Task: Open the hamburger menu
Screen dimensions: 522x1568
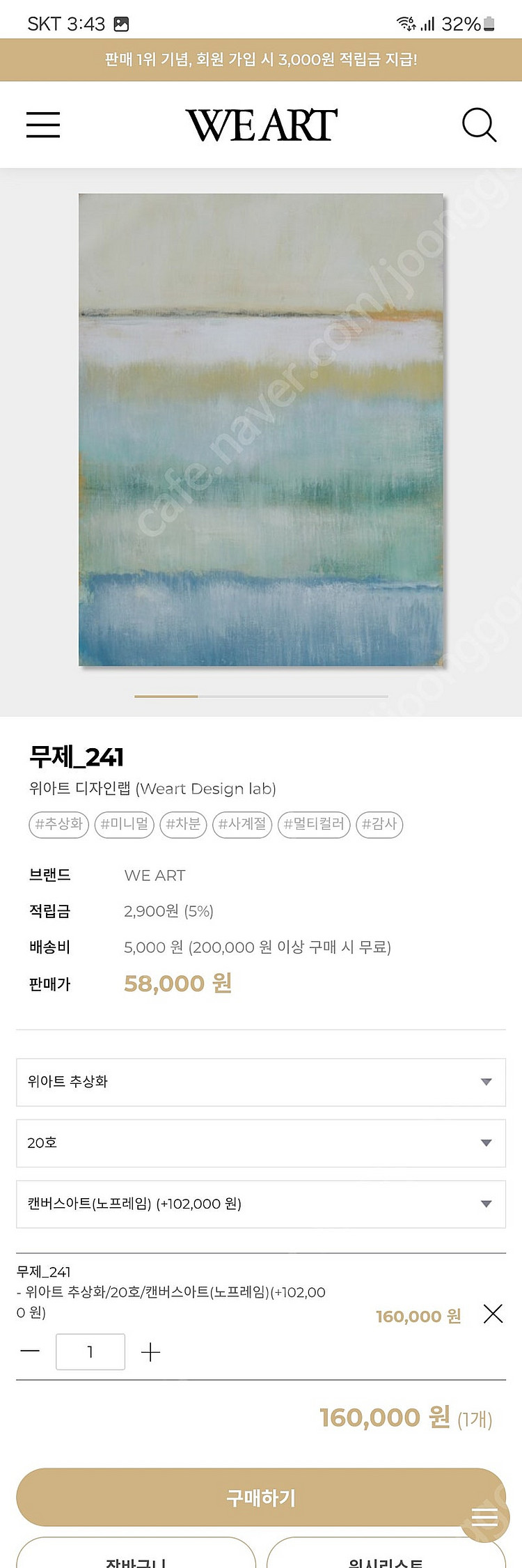Action: pyautogui.click(x=43, y=125)
